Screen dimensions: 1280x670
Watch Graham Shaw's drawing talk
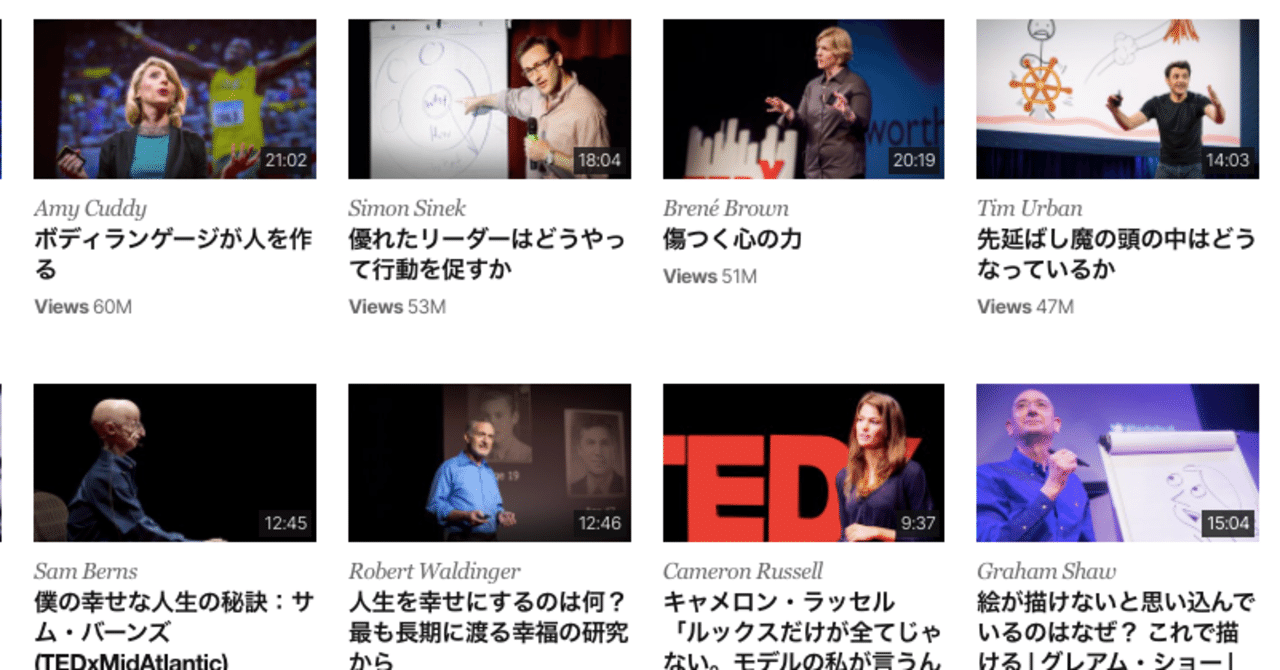pyautogui.click(x=1117, y=462)
